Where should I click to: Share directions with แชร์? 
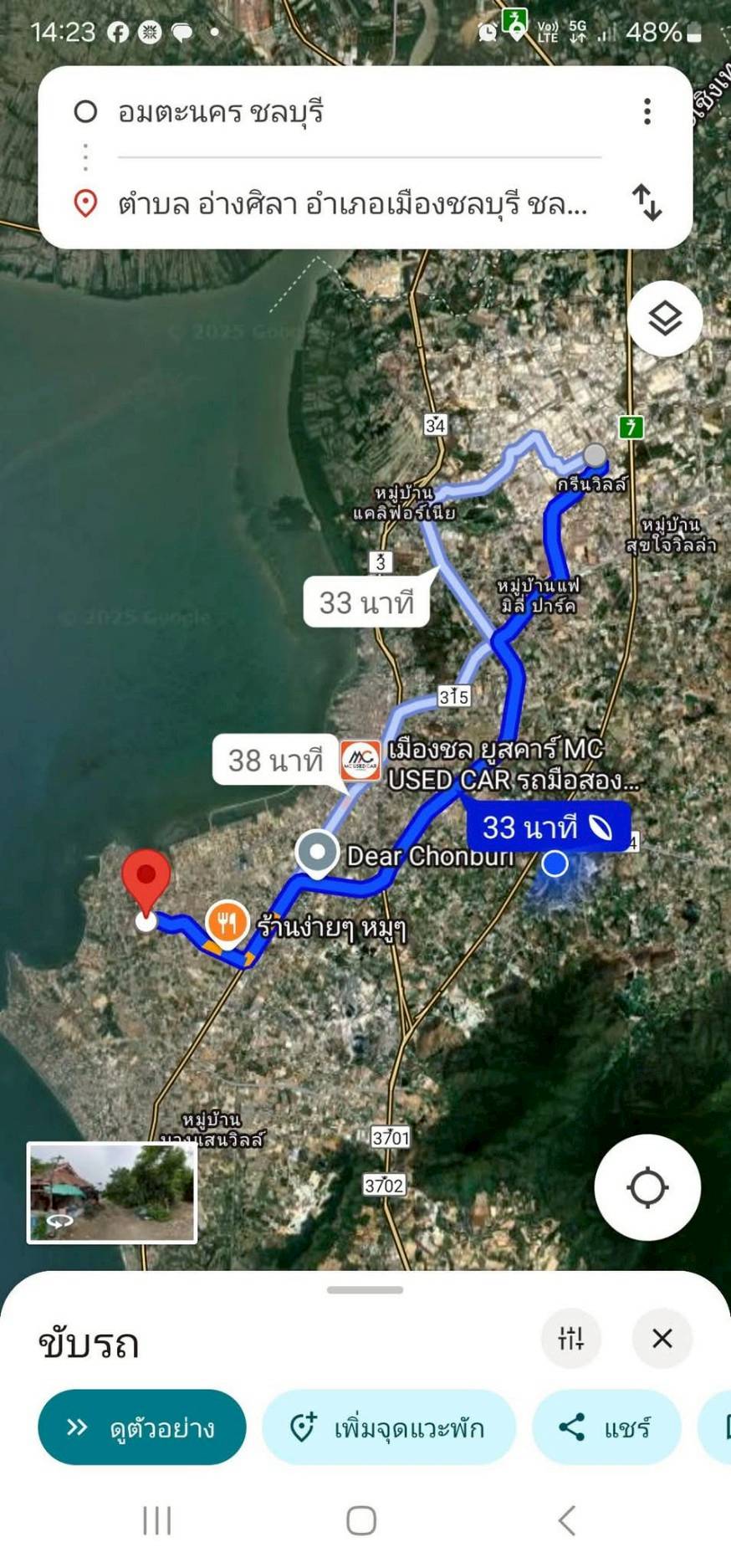click(x=606, y=1427)
